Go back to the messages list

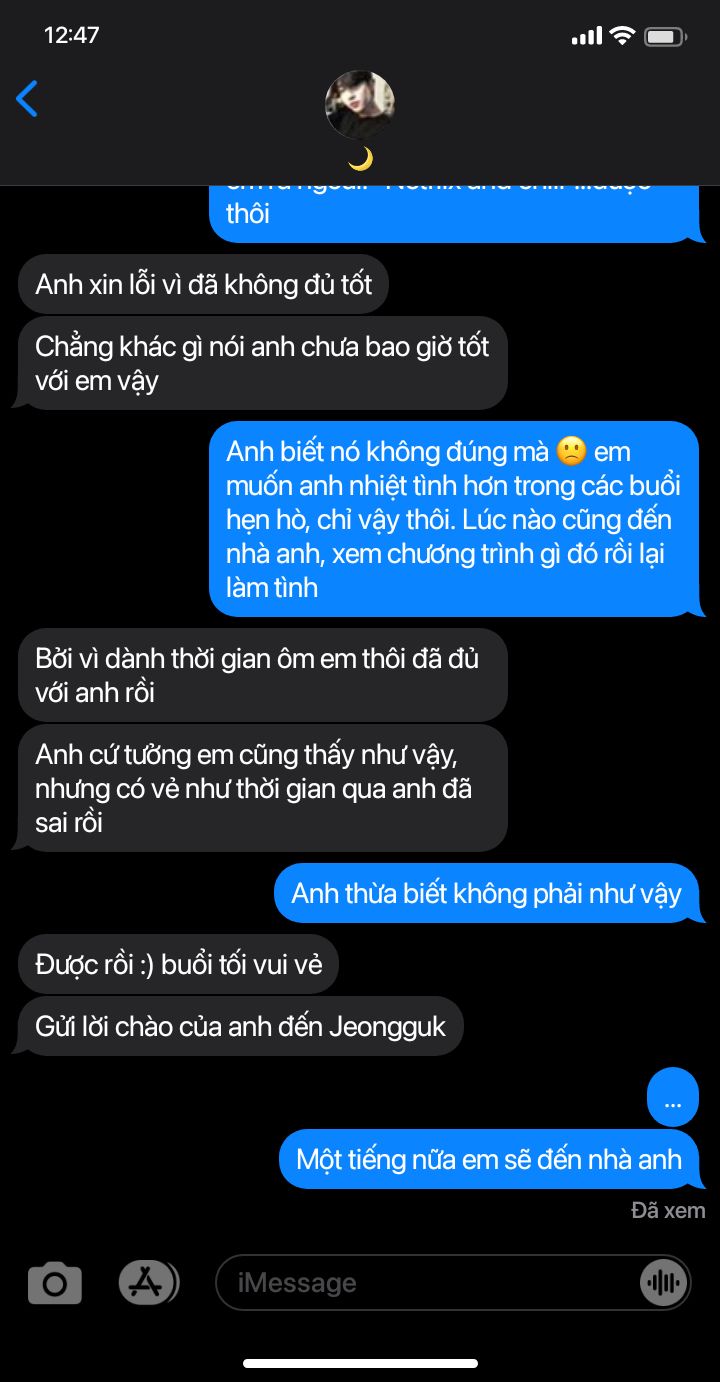pyautogui.click(x=27, y=99)
